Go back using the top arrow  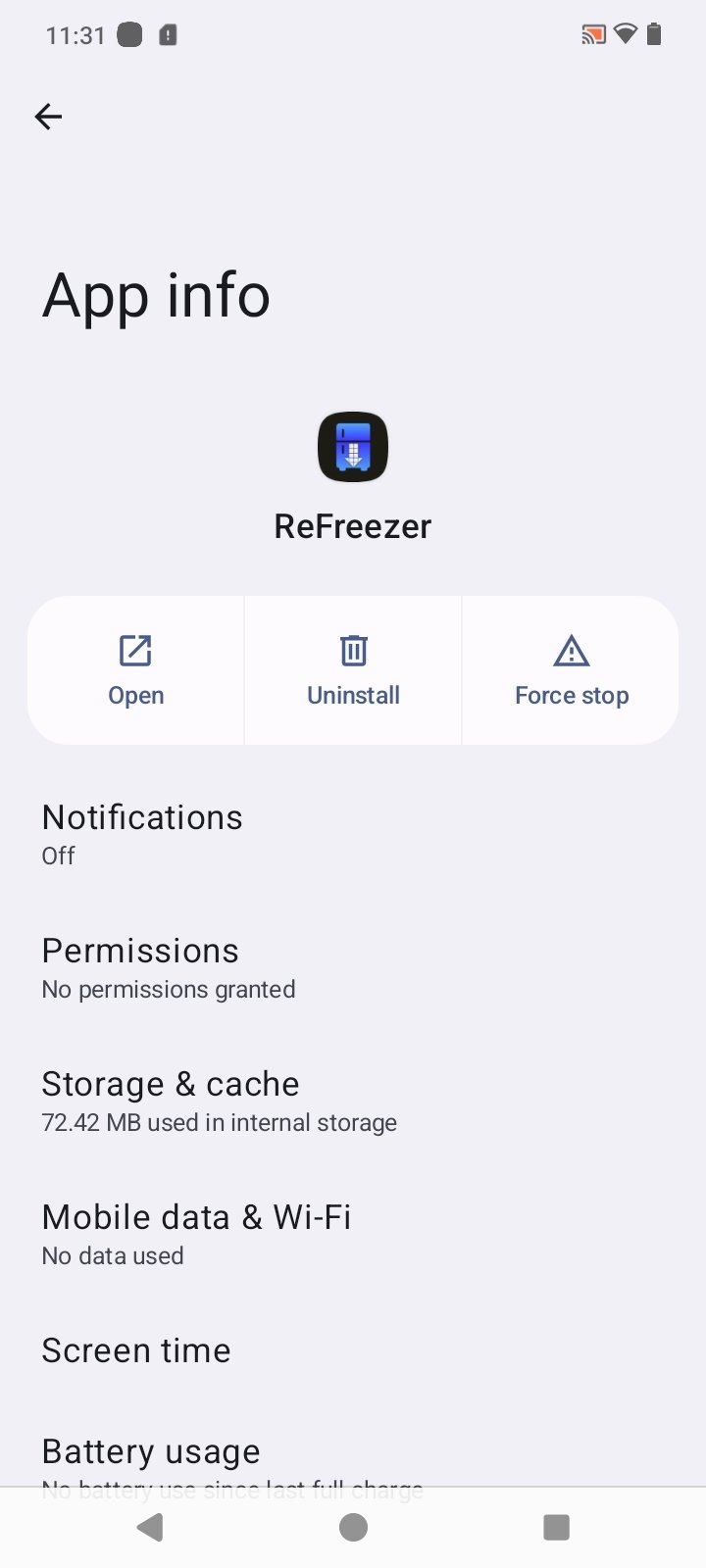(48, 118)
